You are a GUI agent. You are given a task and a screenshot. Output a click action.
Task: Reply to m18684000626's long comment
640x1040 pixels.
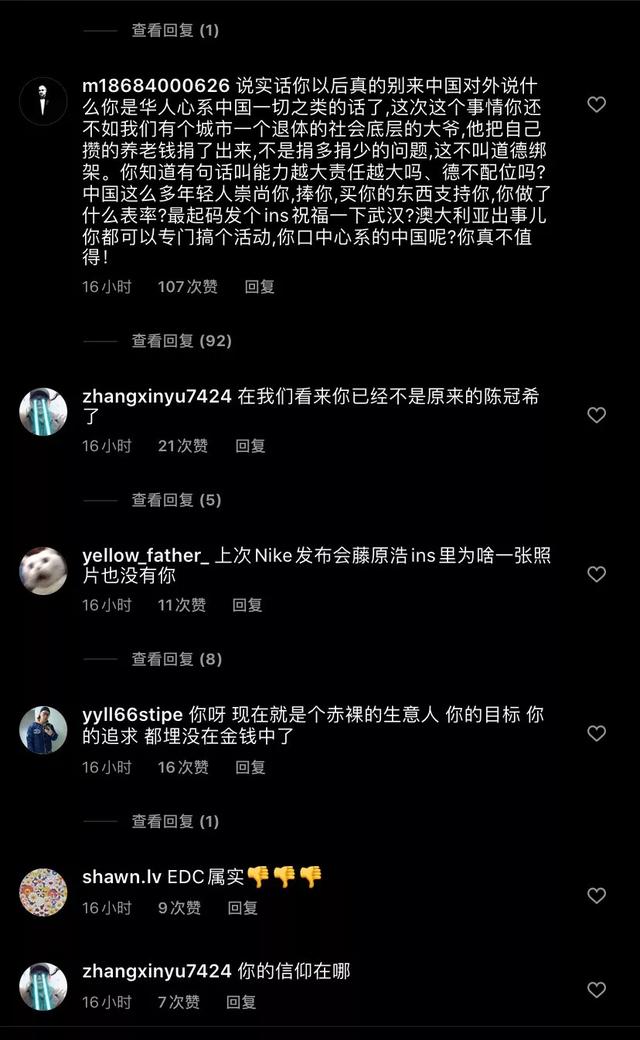(259, 287)
